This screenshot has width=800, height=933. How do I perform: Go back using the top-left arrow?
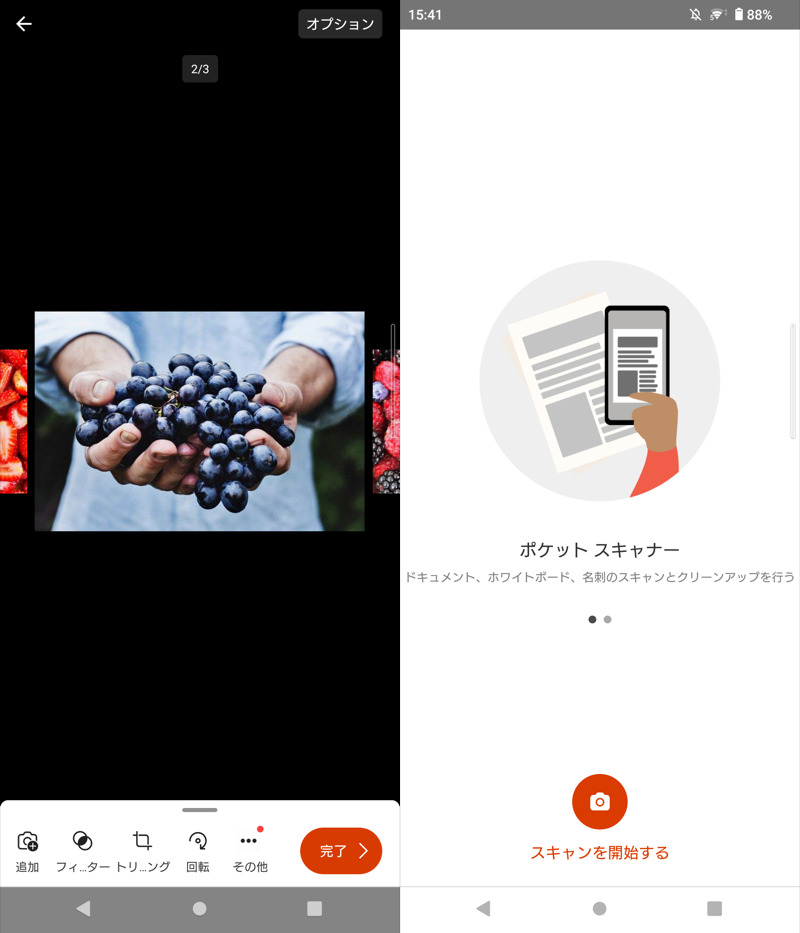pyautogui.click(x=24, y=24)
